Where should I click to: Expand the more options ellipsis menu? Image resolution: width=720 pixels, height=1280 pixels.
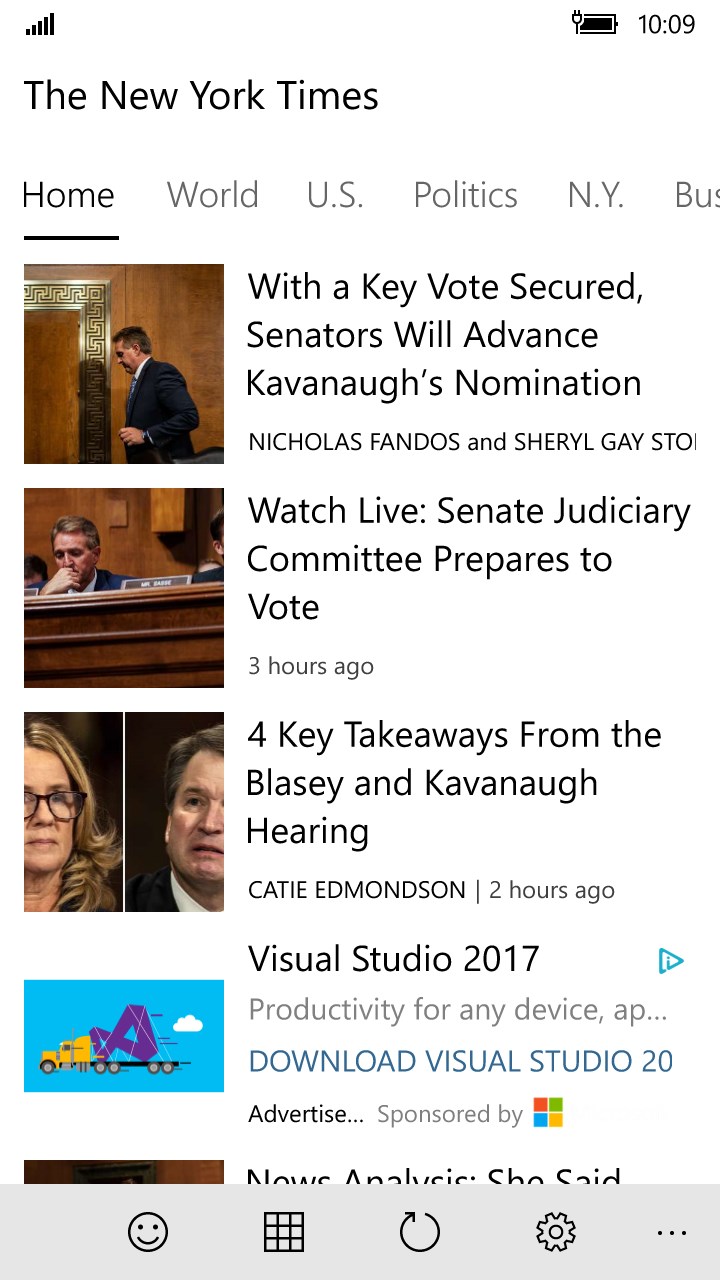click(x=671, y=1233)
